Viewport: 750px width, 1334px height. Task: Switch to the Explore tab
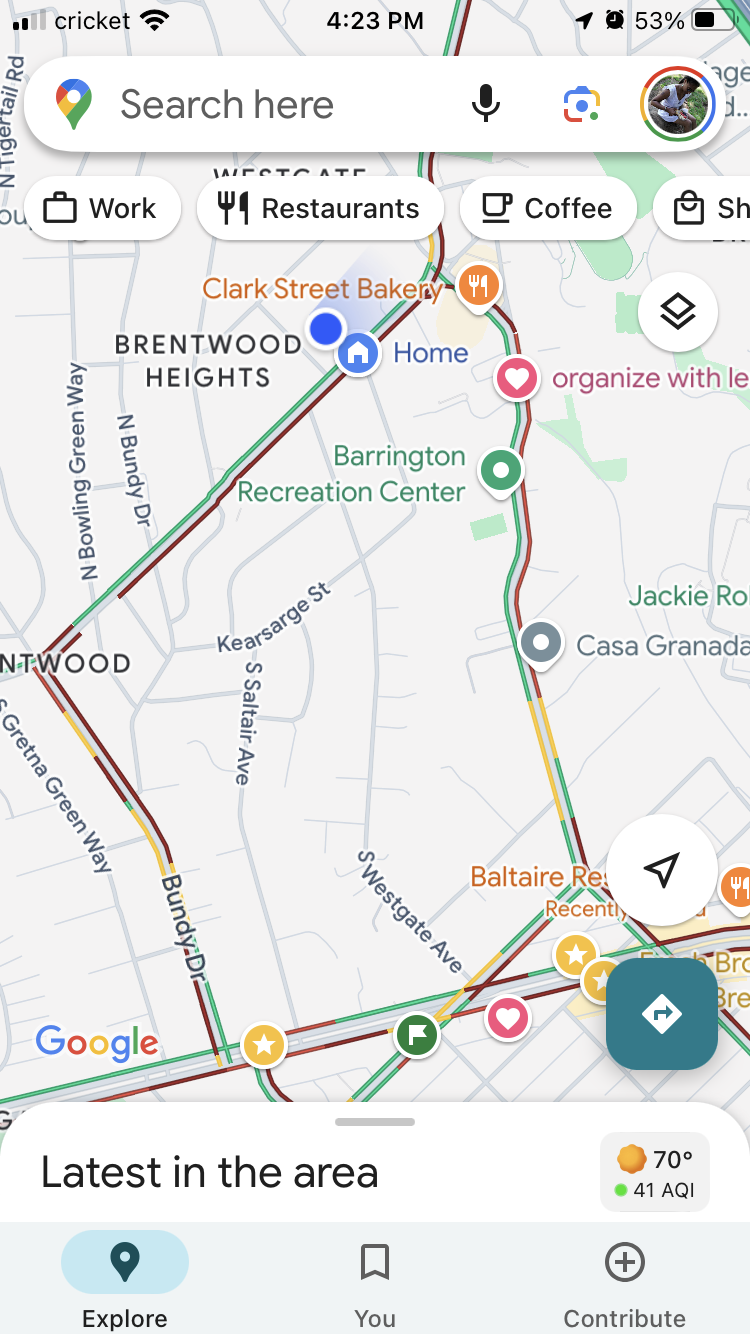(125, 1279)
